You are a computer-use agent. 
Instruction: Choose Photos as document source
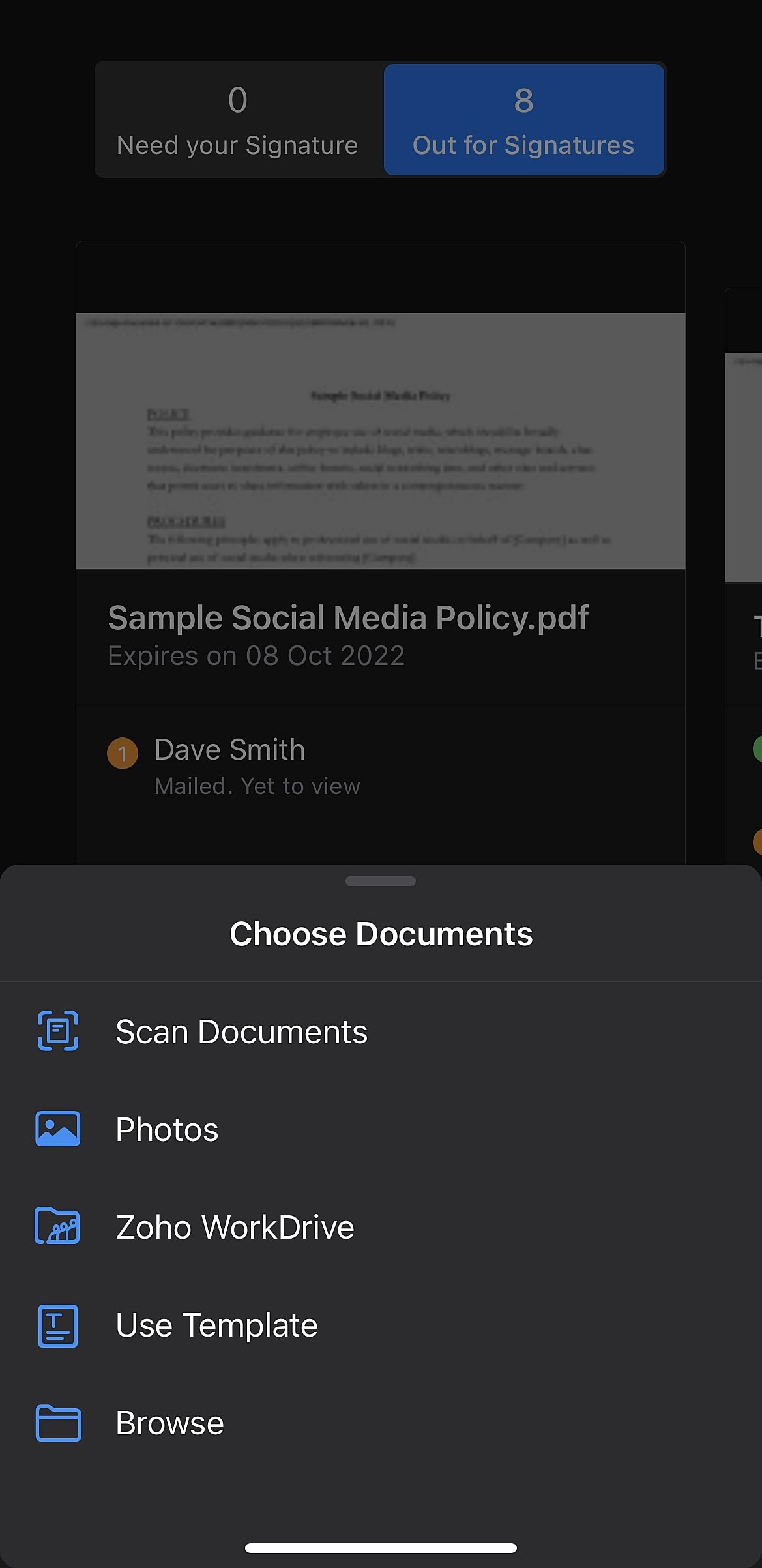tap(167, 1129)
